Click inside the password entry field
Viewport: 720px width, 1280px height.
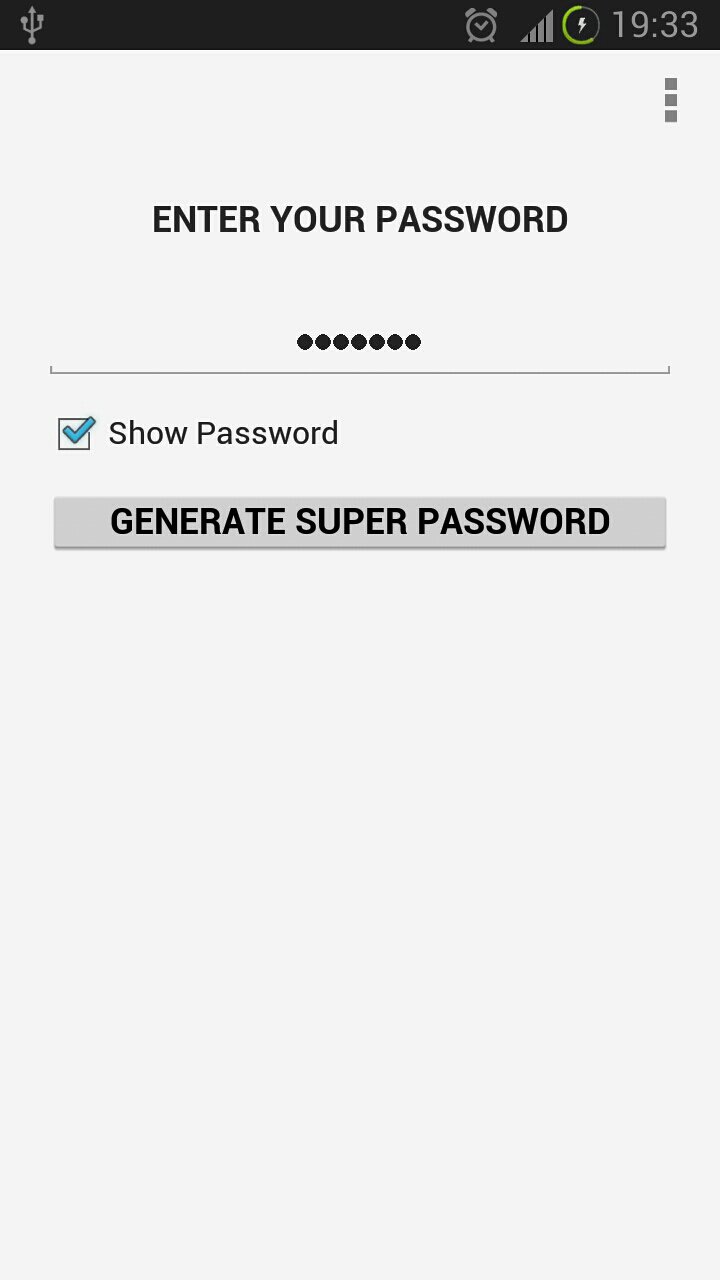[x=360, y=341]
